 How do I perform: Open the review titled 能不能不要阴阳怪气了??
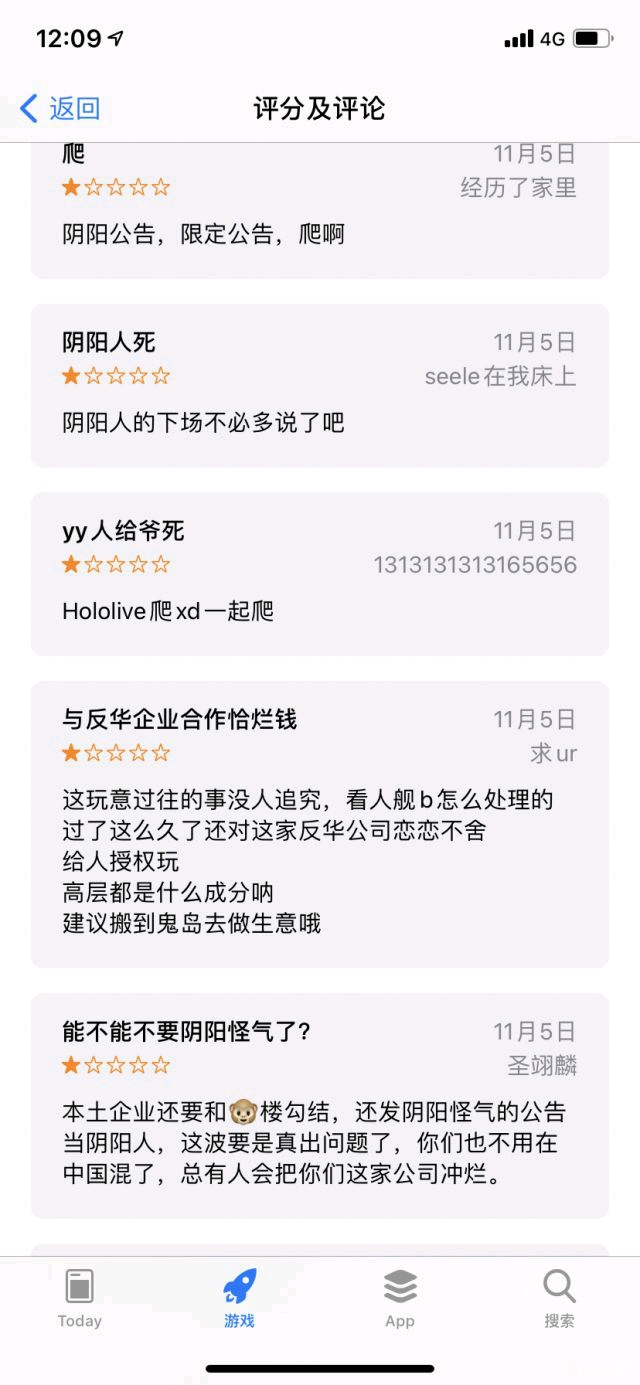[320, 1105]
